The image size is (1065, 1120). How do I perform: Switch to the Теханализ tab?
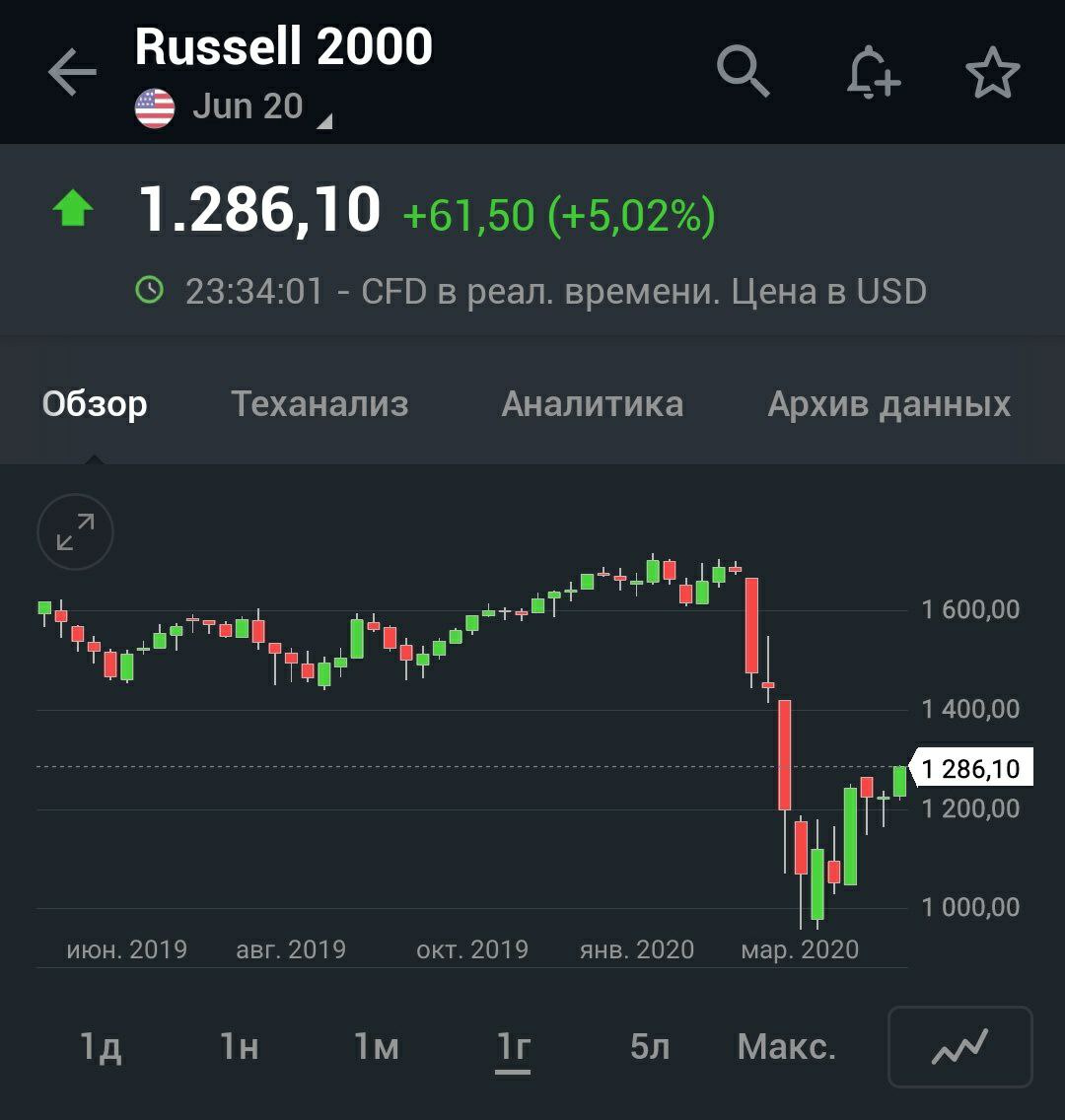pos(319,404)
